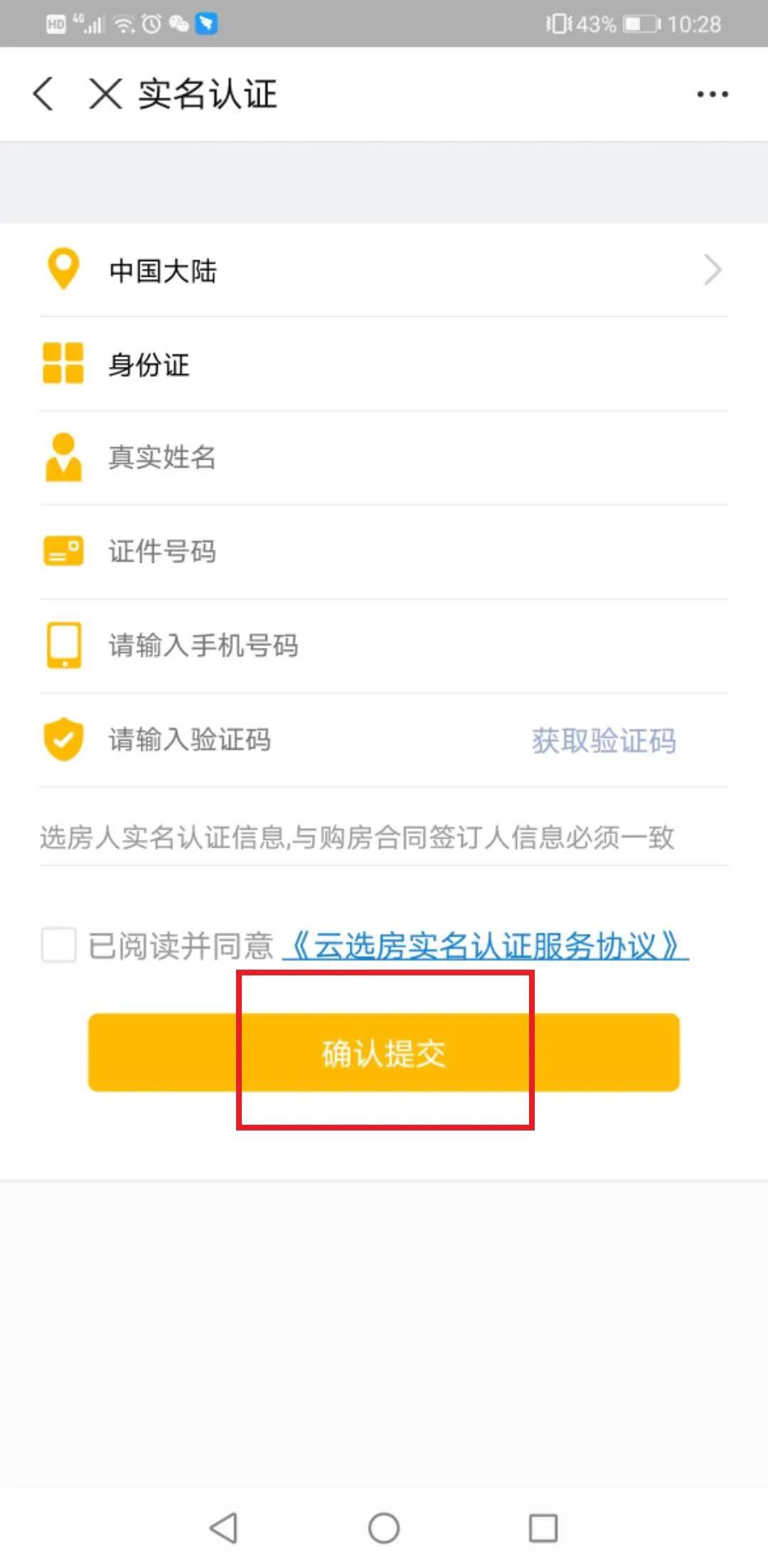
Task: Check the 已阅读并同意 checkbox
Action: 58,945
